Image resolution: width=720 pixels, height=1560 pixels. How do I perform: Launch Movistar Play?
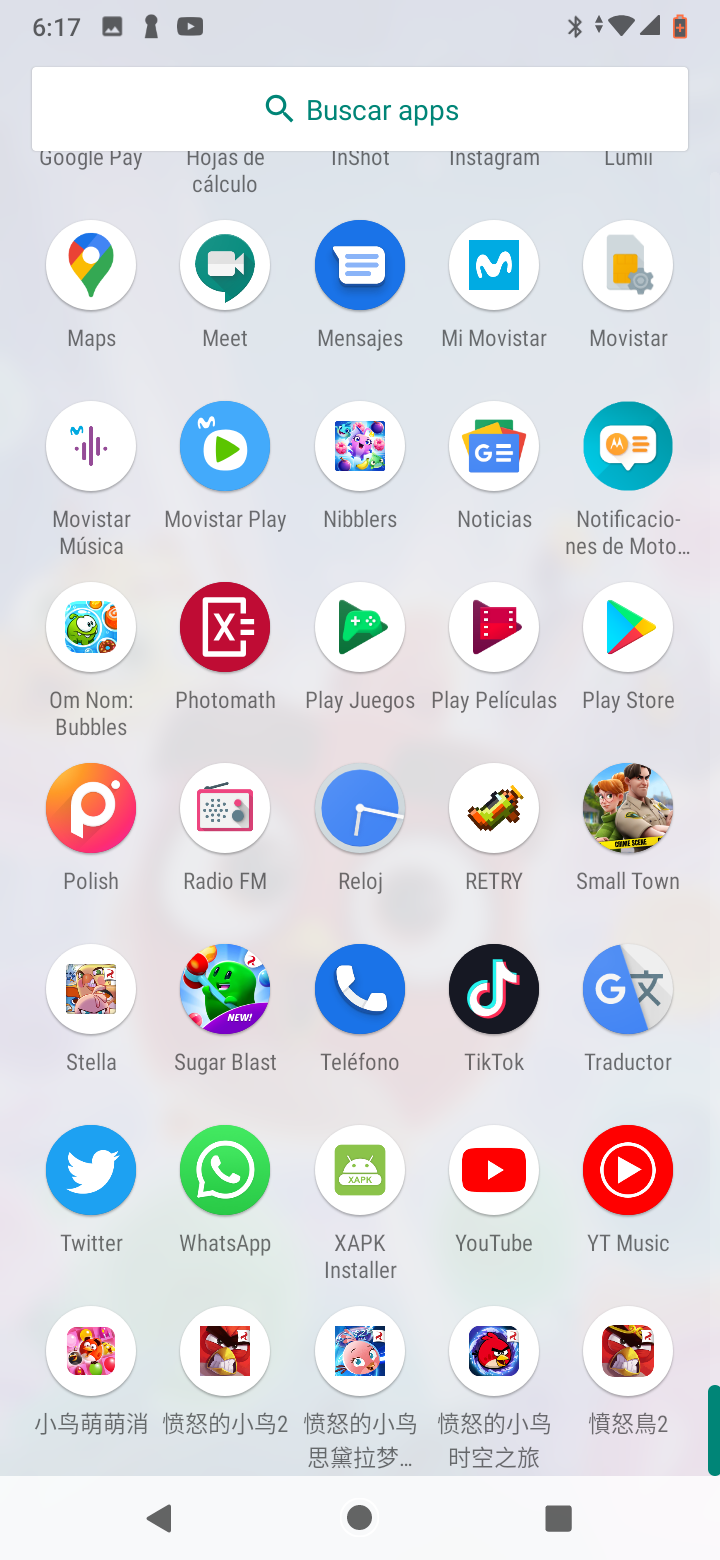(x=225, y=447)
